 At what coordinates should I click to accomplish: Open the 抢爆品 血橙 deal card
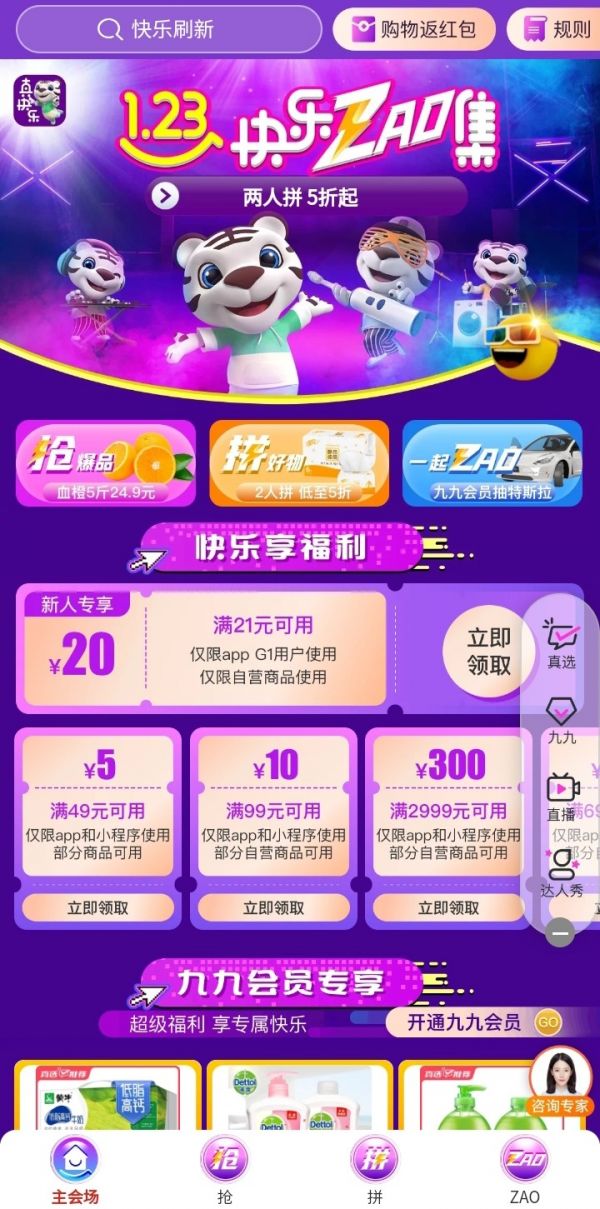point(105,462)
